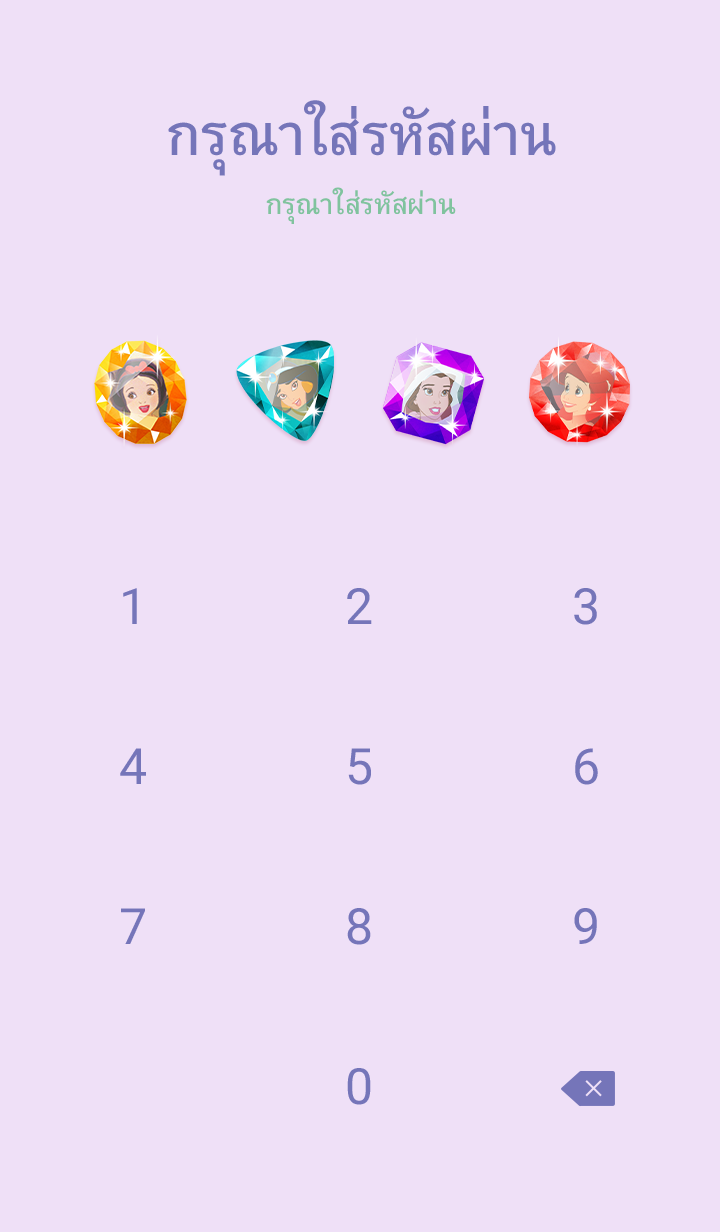Tap the number 6 key
This screenshot has width=720, height=1232.
pyautogui.click(x=586, y=767)
